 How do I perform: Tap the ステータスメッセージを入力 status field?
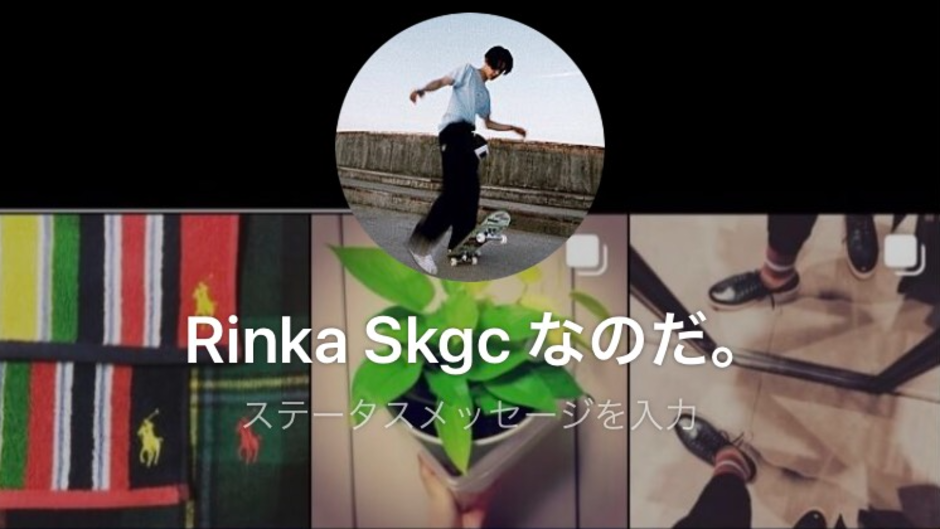(x=471, y=414)
